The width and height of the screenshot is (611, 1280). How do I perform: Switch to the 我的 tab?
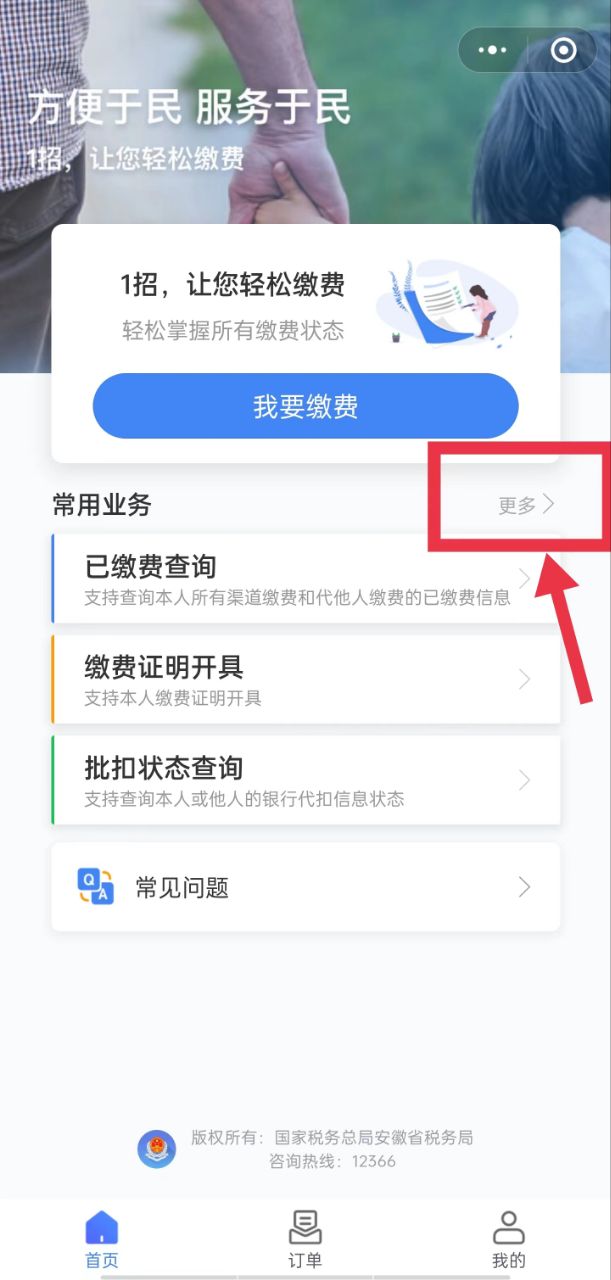[508, 1239]
